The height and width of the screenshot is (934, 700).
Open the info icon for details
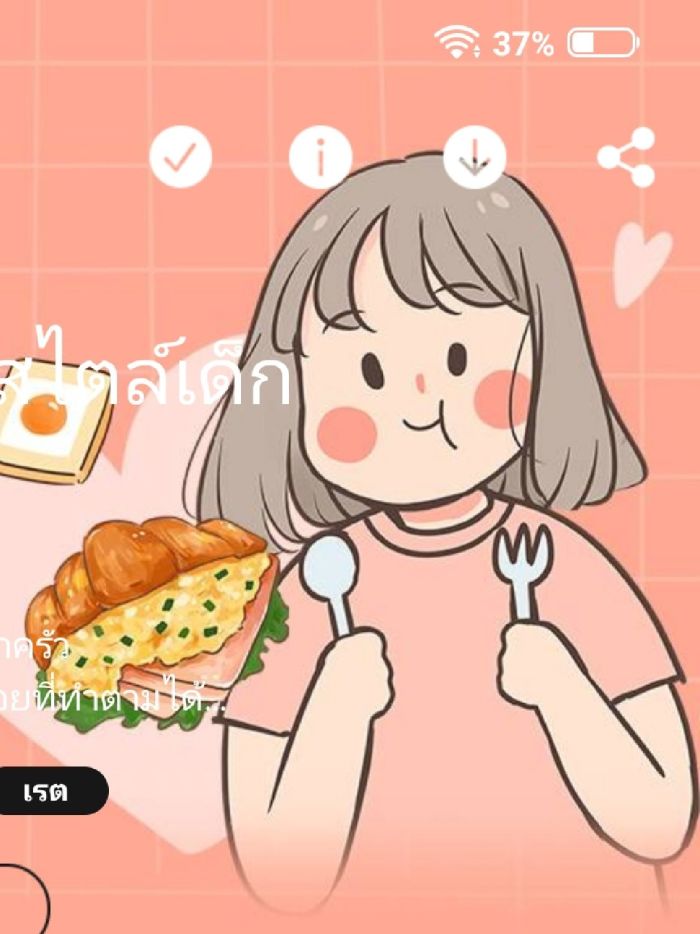[320, 158]
